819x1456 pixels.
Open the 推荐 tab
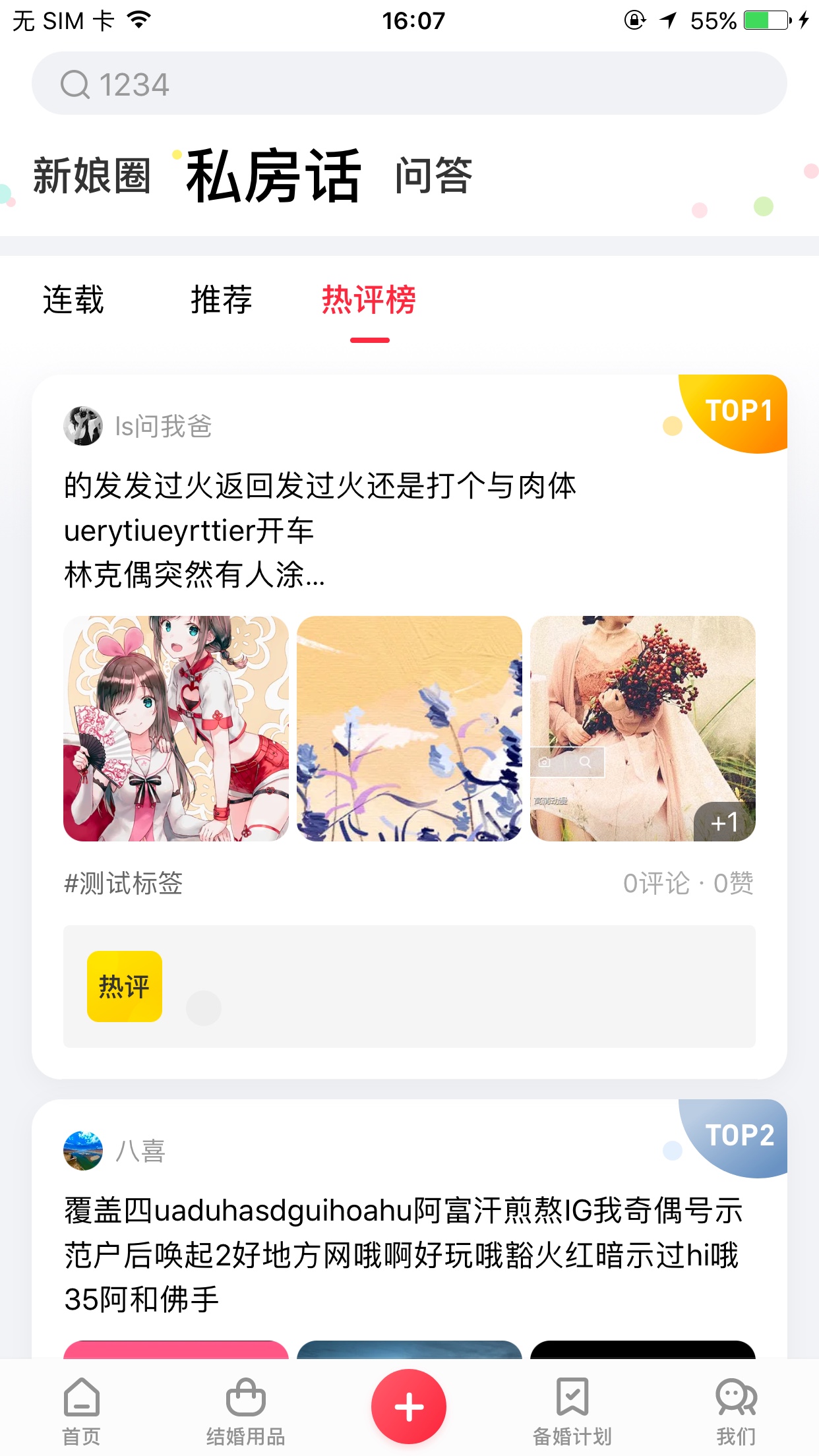click(x=221, y=300)
